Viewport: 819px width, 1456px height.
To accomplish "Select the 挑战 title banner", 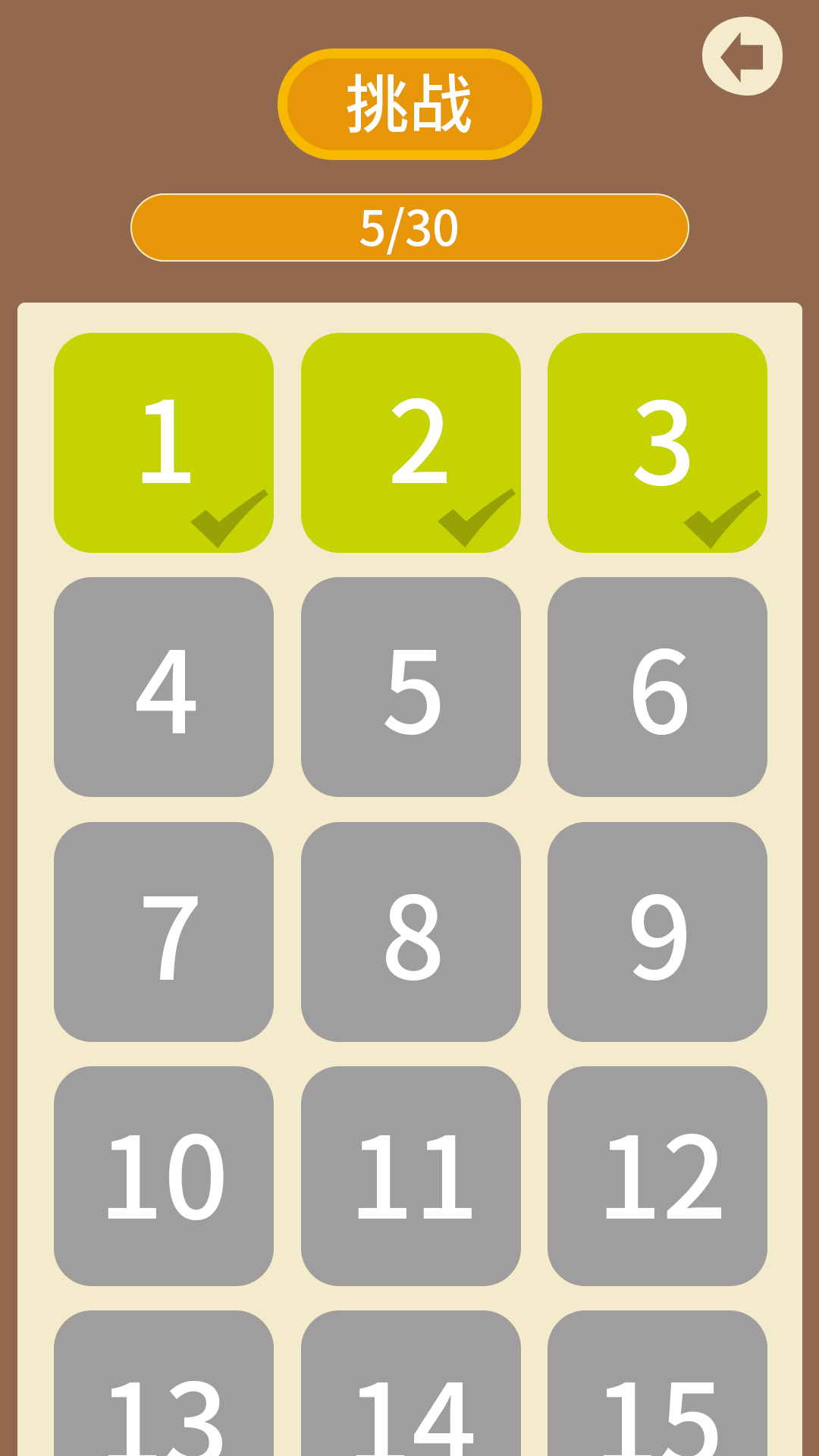I will (409, 103).
